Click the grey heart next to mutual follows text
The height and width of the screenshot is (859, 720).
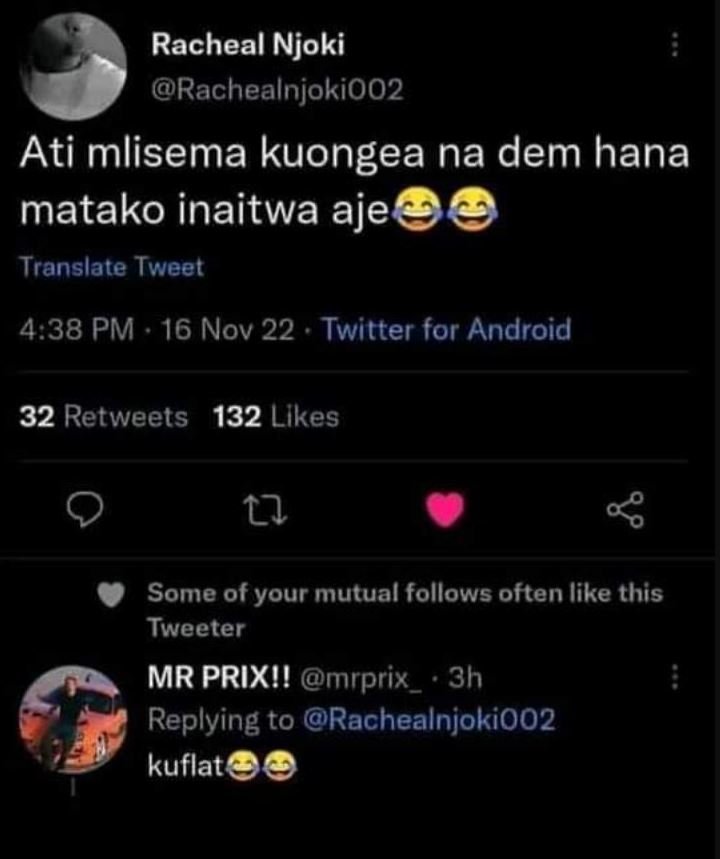coord(110,592)
